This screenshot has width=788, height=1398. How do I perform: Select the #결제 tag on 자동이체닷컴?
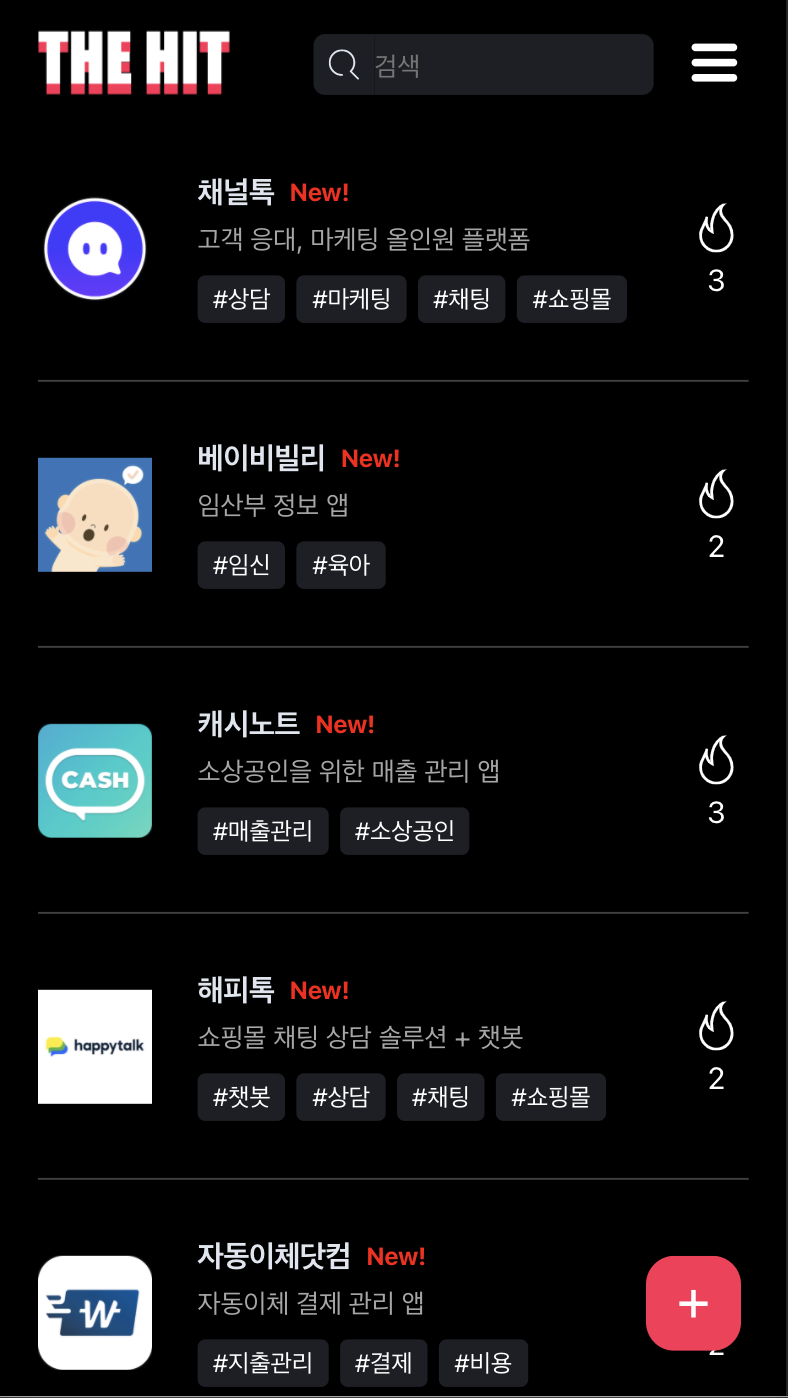point(383,1362)
